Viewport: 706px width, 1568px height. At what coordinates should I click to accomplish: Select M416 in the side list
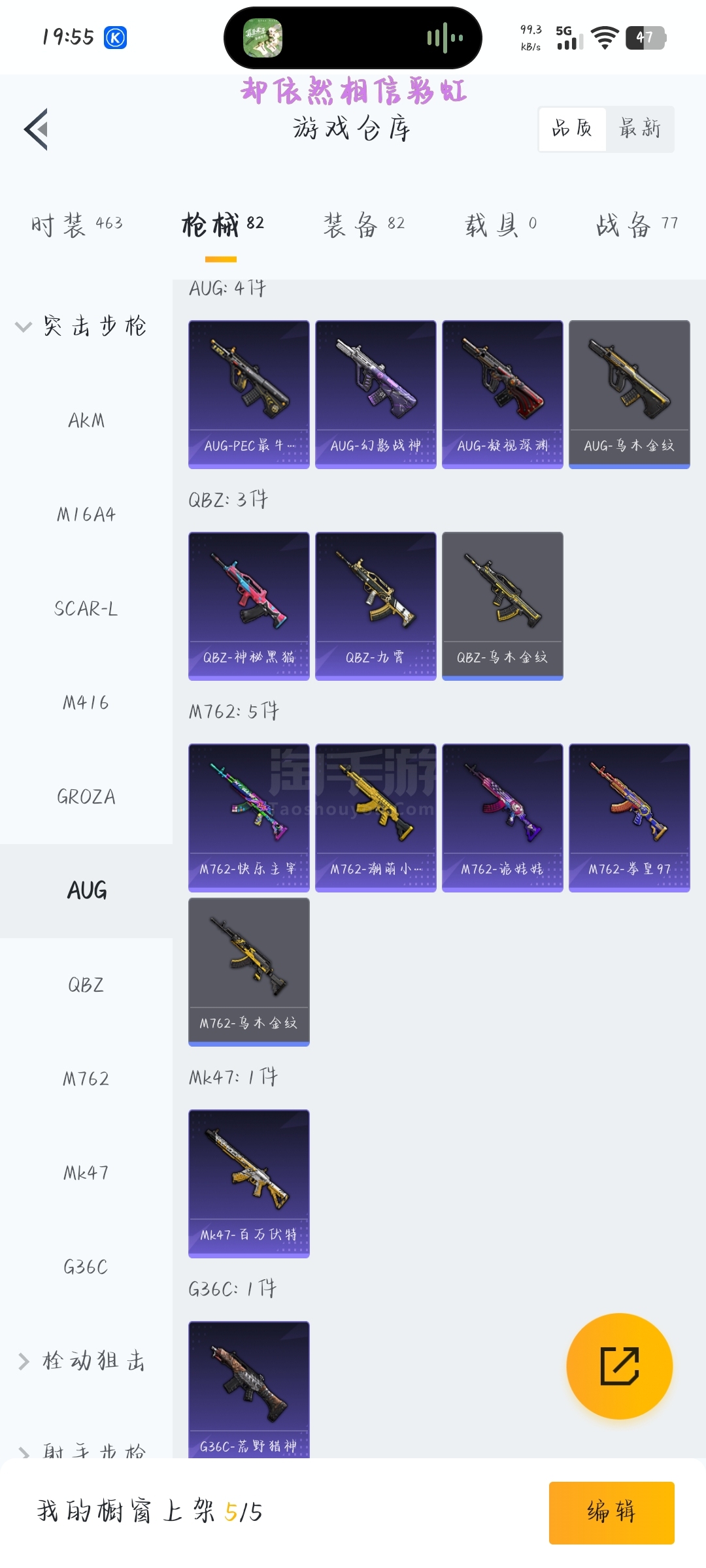[86, 702]
